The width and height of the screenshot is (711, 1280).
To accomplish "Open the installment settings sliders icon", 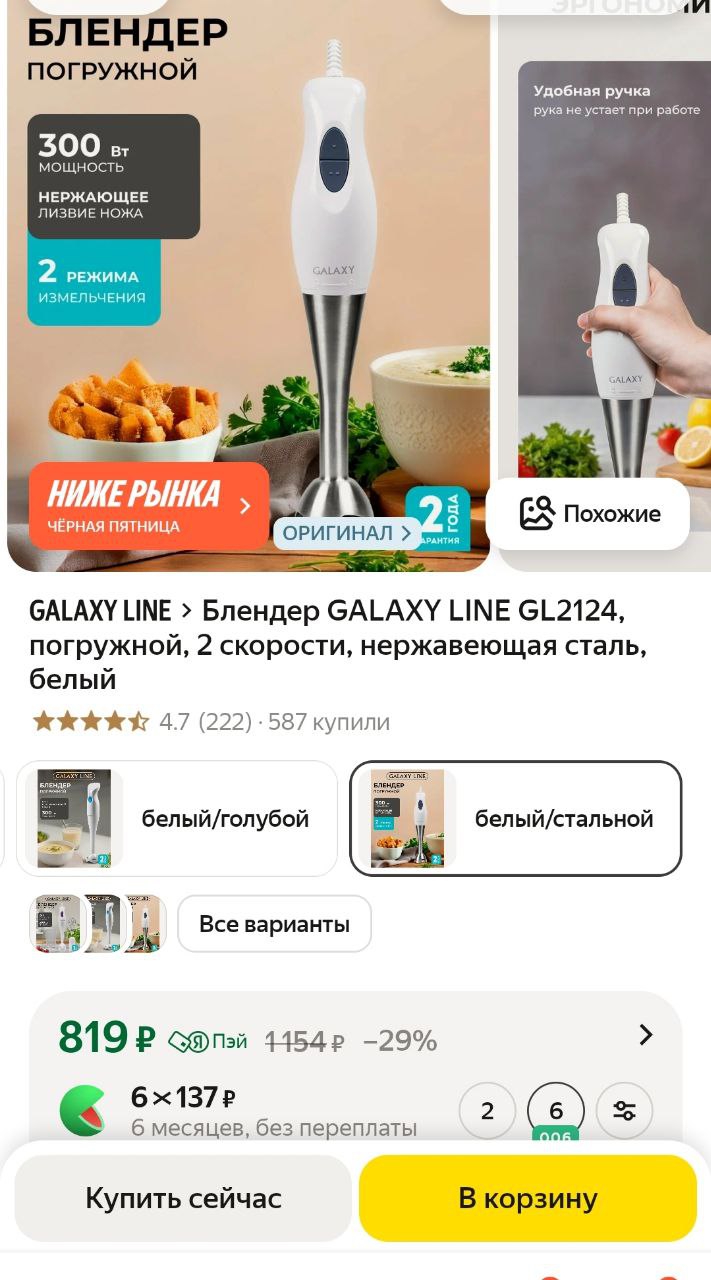I will 625,1111.
